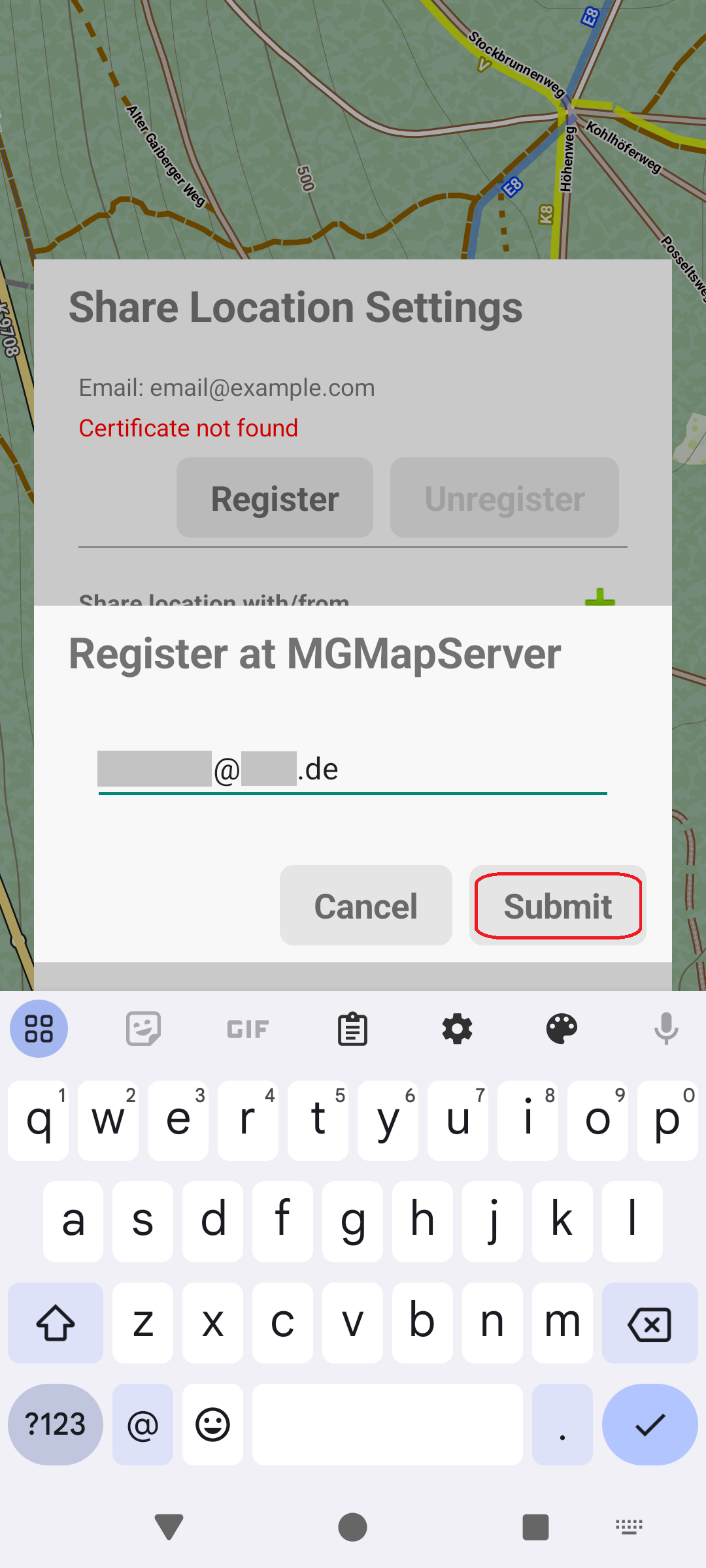Tap the @ key on keyboard
Viewport: 706px width, 1568px height.
143,1424
